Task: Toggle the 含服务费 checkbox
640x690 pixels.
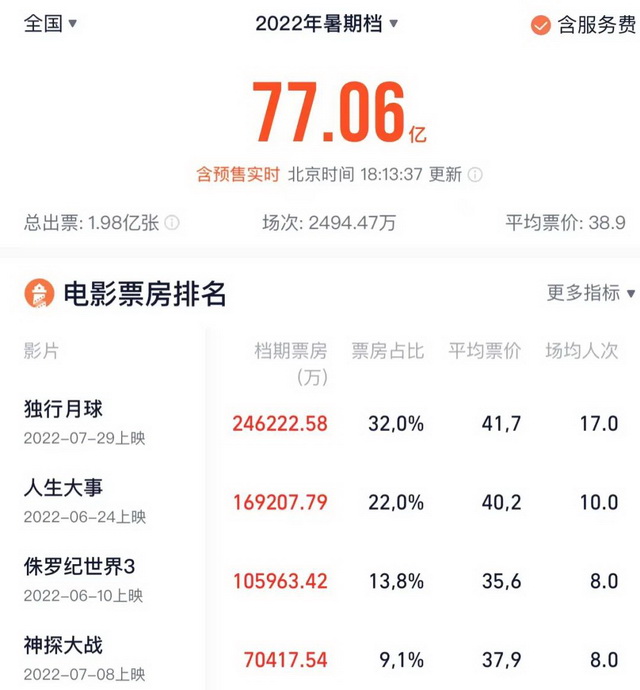Action: pos(541,25)
